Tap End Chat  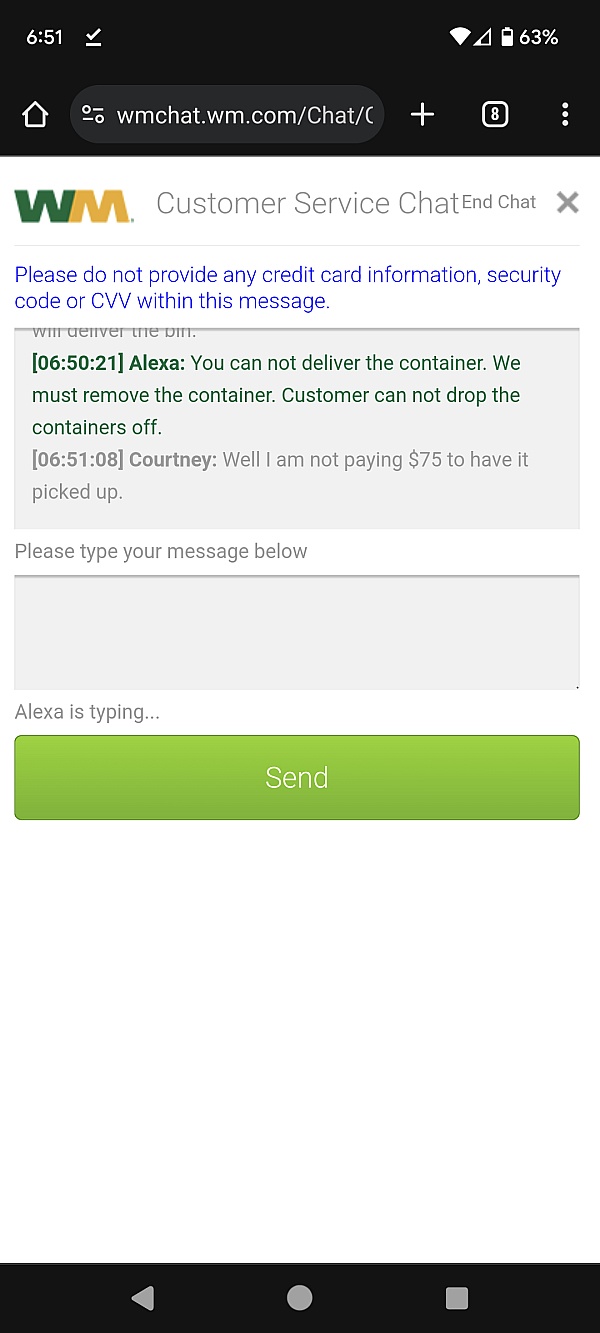(x=499, y=202)
